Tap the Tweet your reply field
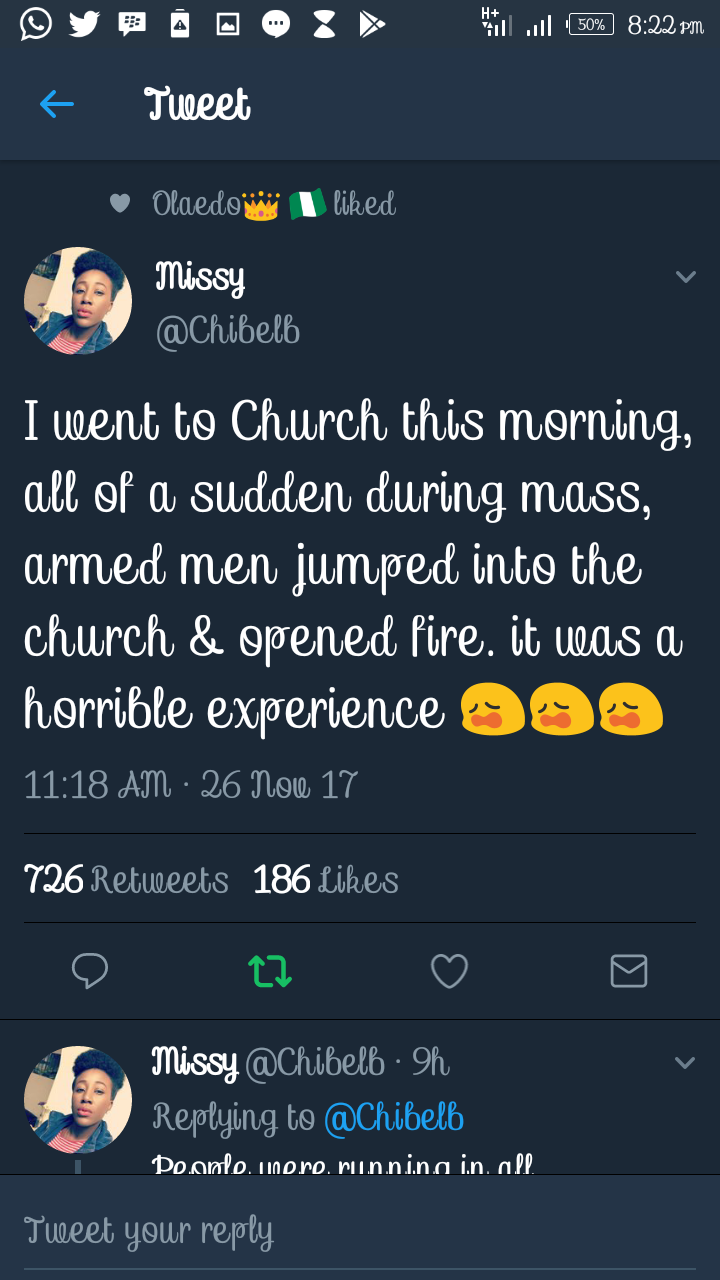The image size is (720, 1280). pos(360,1230)
